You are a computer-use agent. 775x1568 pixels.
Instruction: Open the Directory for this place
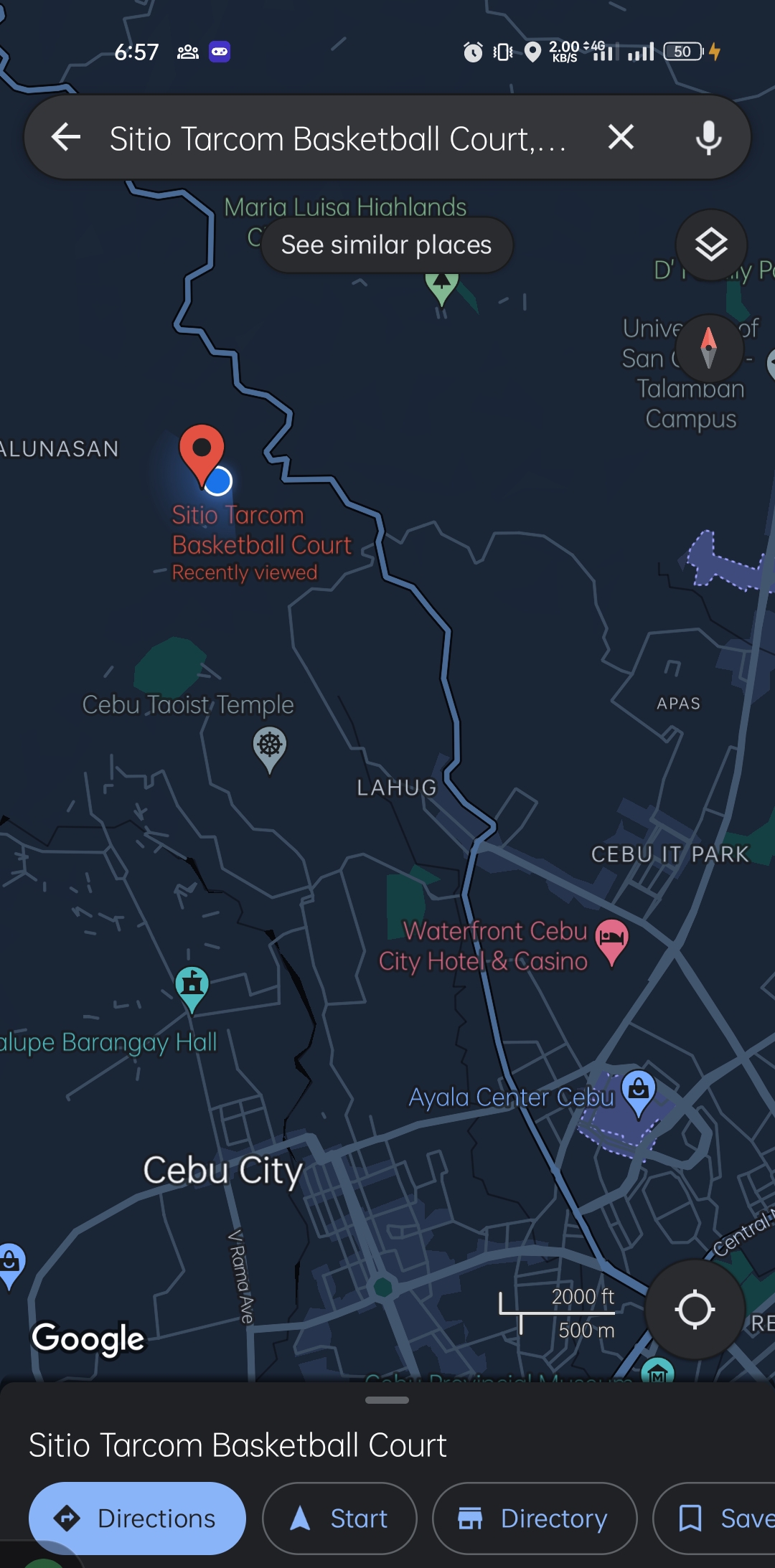point(534,1518)
